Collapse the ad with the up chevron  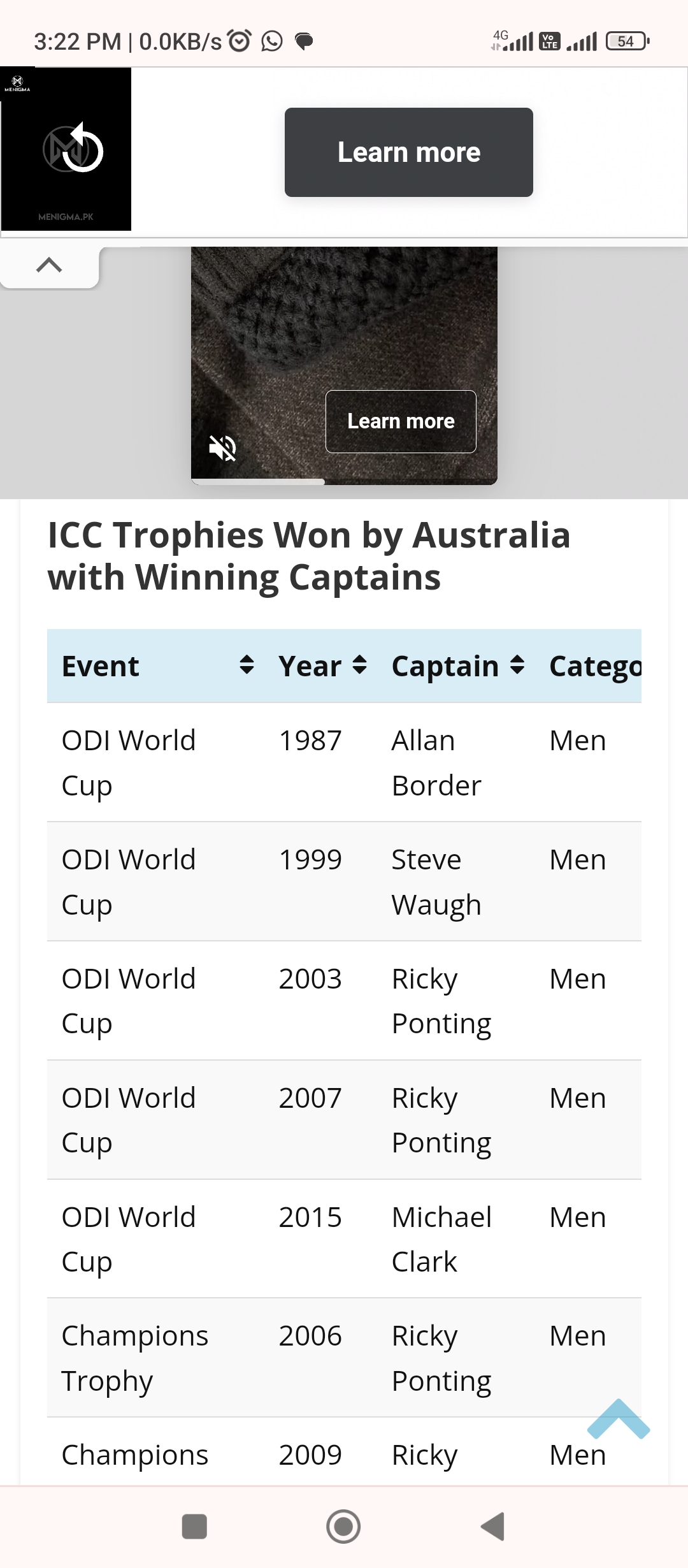point(49,265)
